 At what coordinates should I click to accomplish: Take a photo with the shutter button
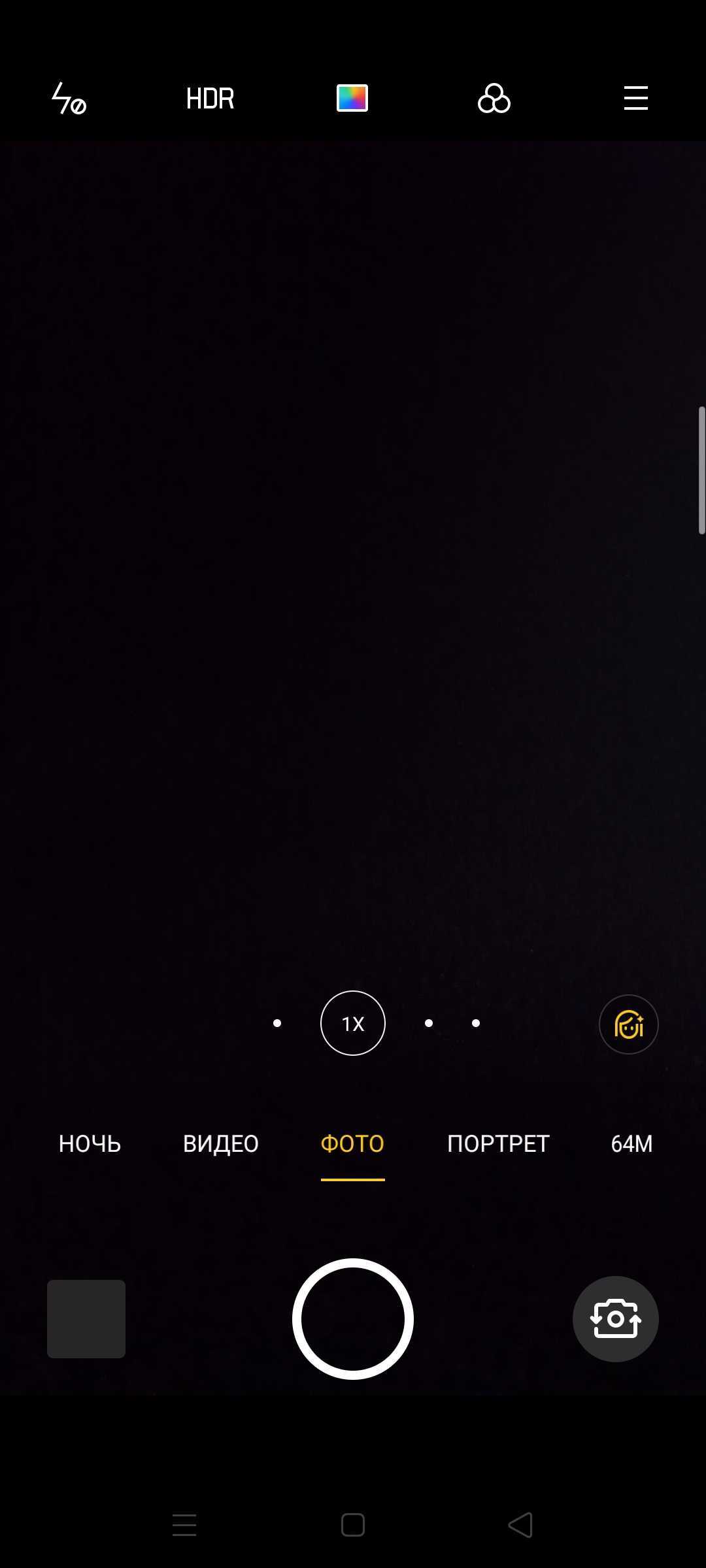coord(353,1319)
